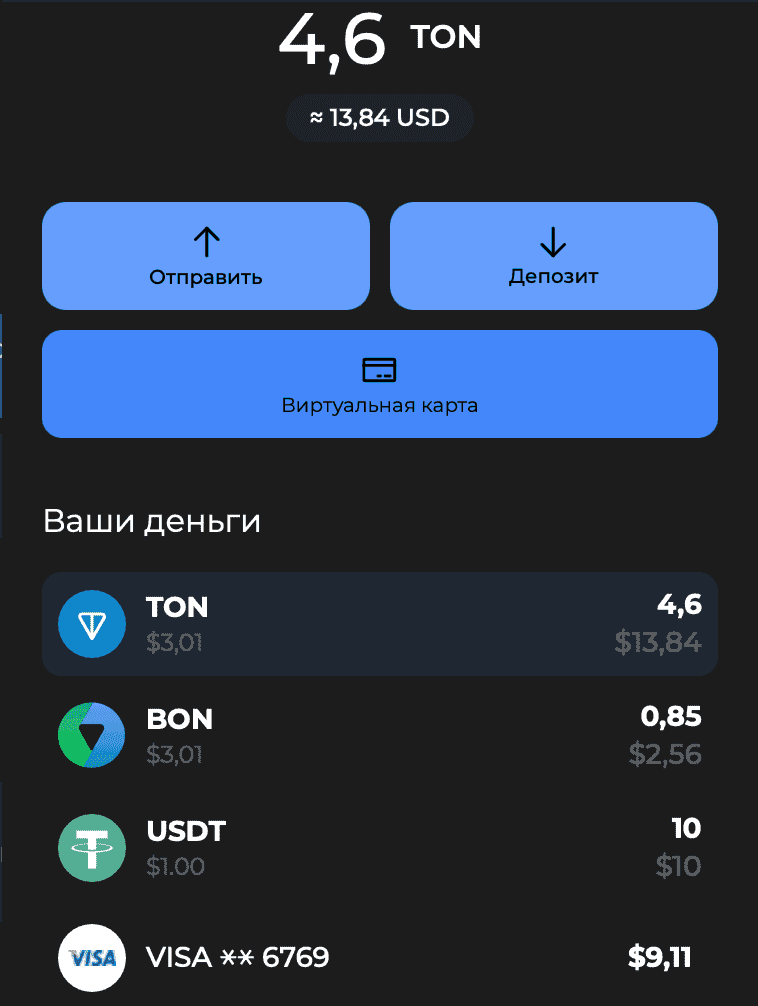Image resolution: width=758 pixels, height=1006 pixels.
Task: Select the BON balance row
Action: click(x=379, y=734)
